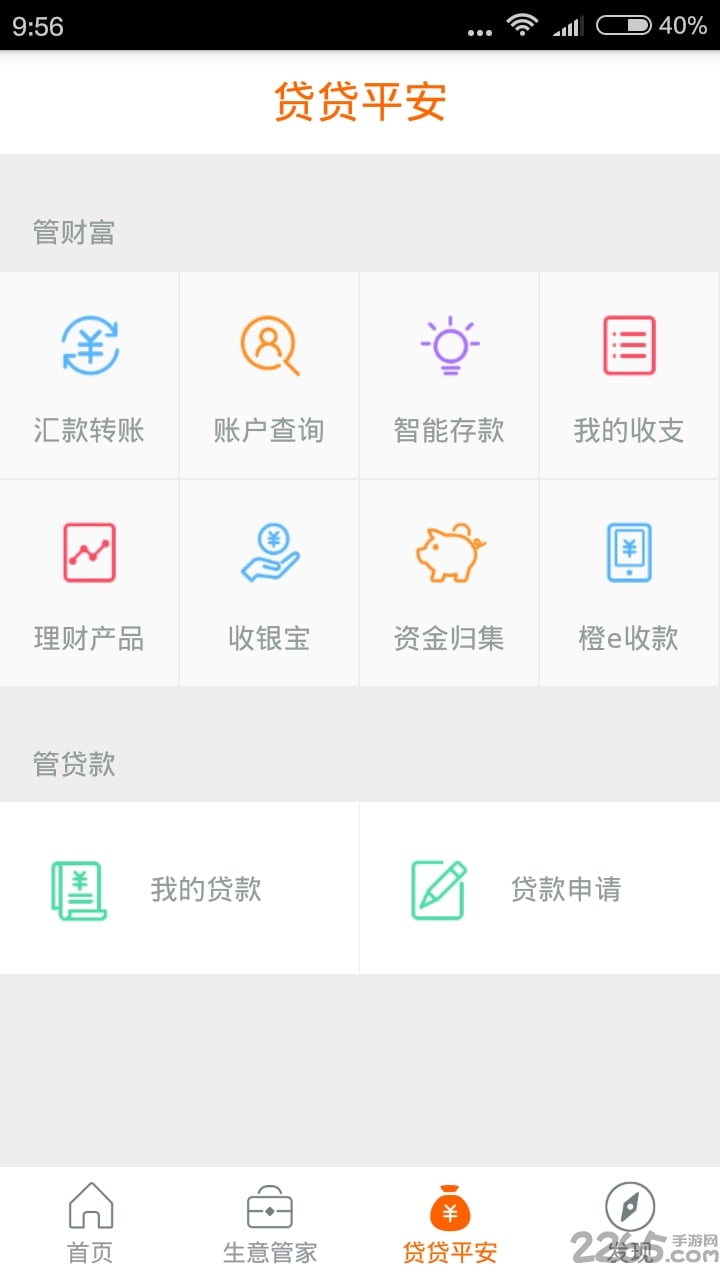Image resolution: width=720 pixels, height=1280 pixels.
Task: Open the 我的收支 income and expenses icon
Action: tap(629, 345)
